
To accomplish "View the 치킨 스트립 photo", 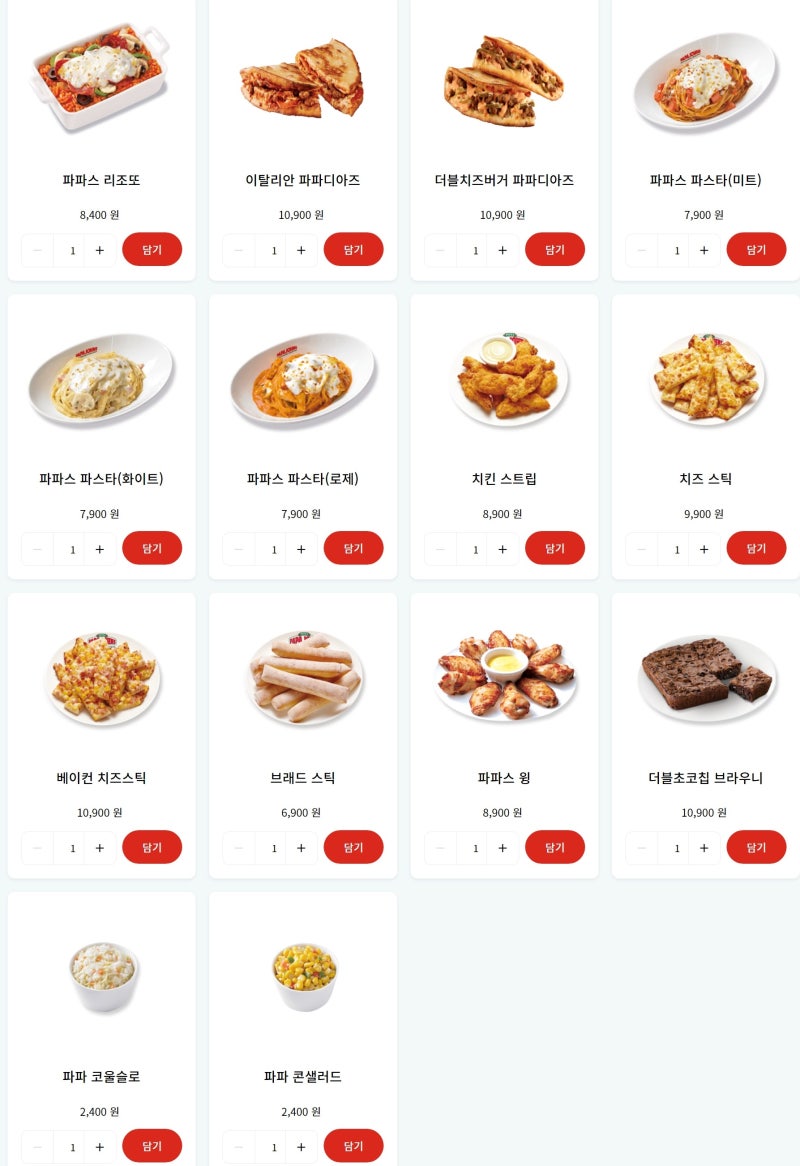I will coord(505,380).
